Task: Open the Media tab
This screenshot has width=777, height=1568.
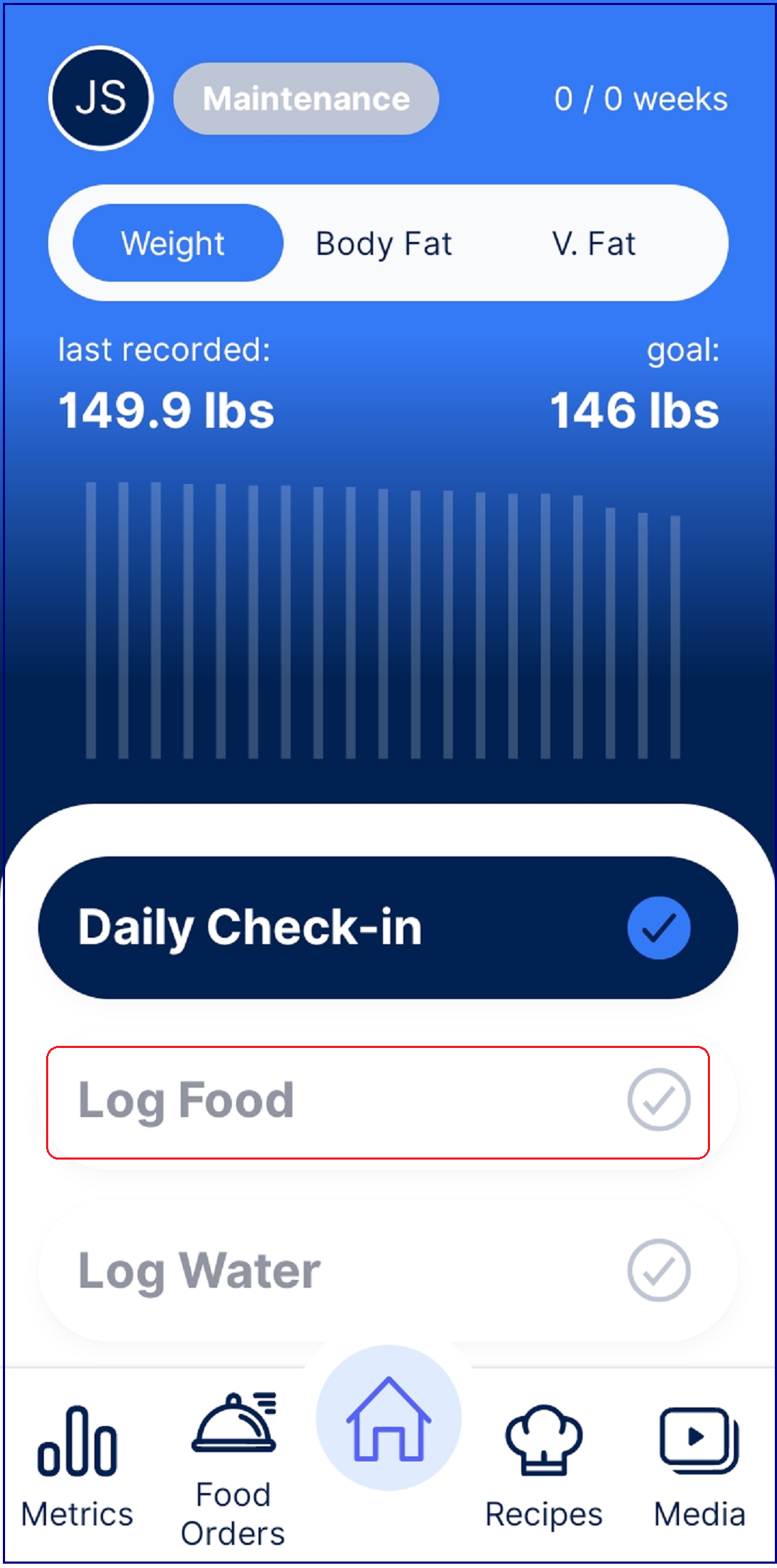Action: (699, 1466)
